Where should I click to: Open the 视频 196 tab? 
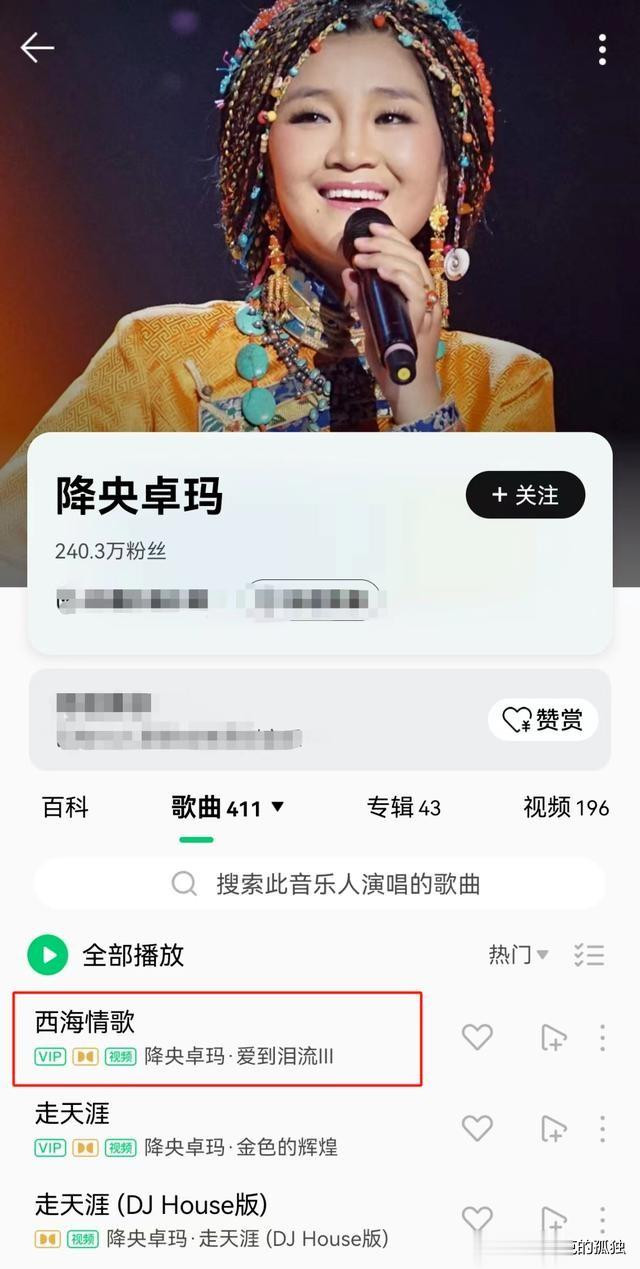566,807
